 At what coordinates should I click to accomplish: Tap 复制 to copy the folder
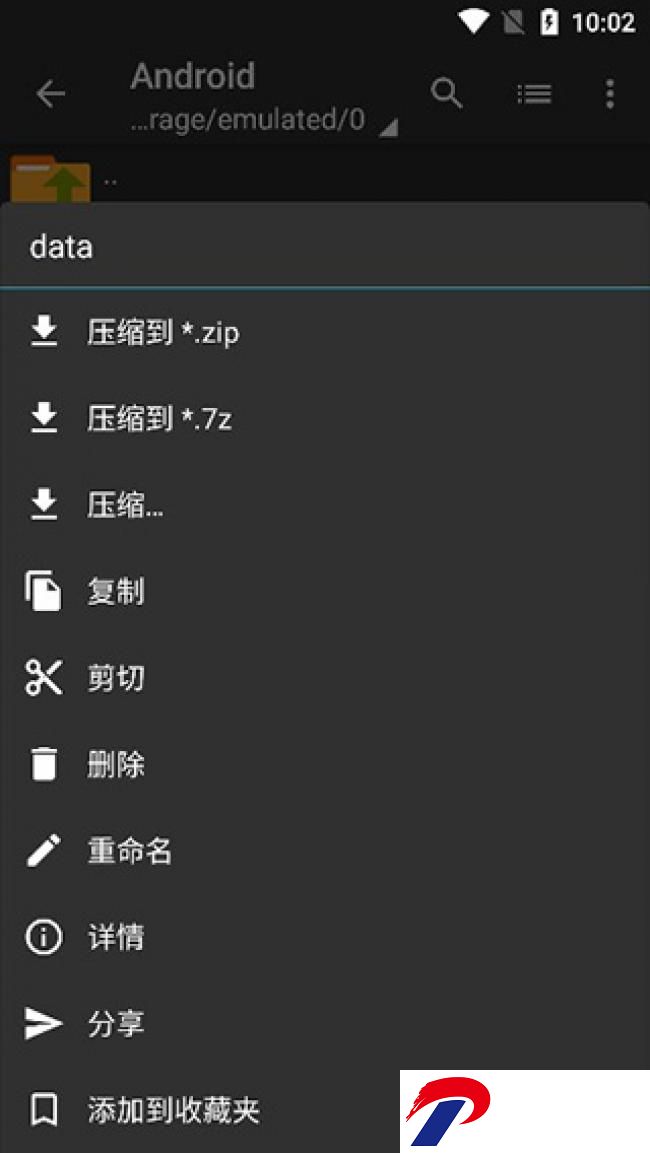(325, 592)
